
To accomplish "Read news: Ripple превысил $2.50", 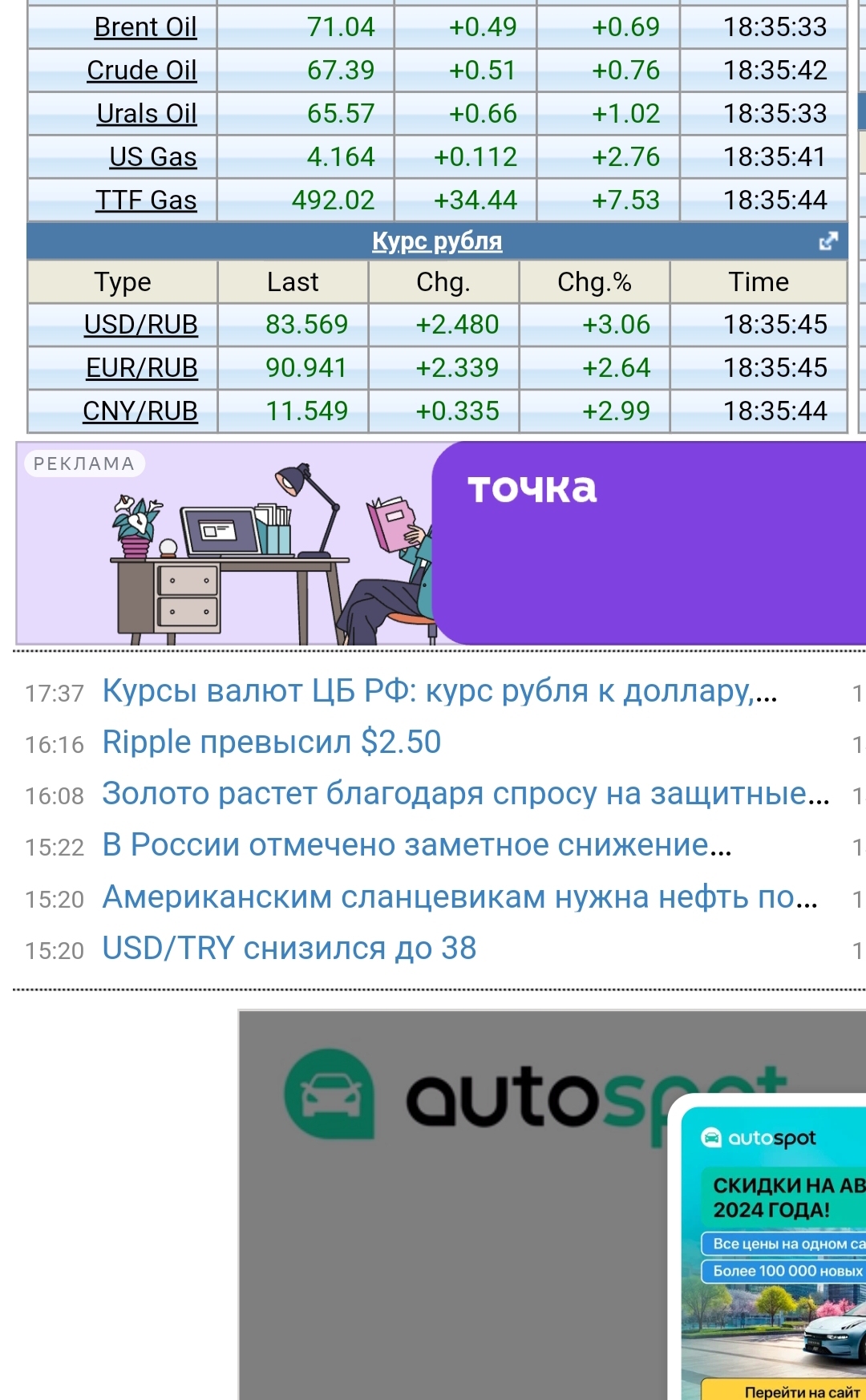I will tap(271, 742).
